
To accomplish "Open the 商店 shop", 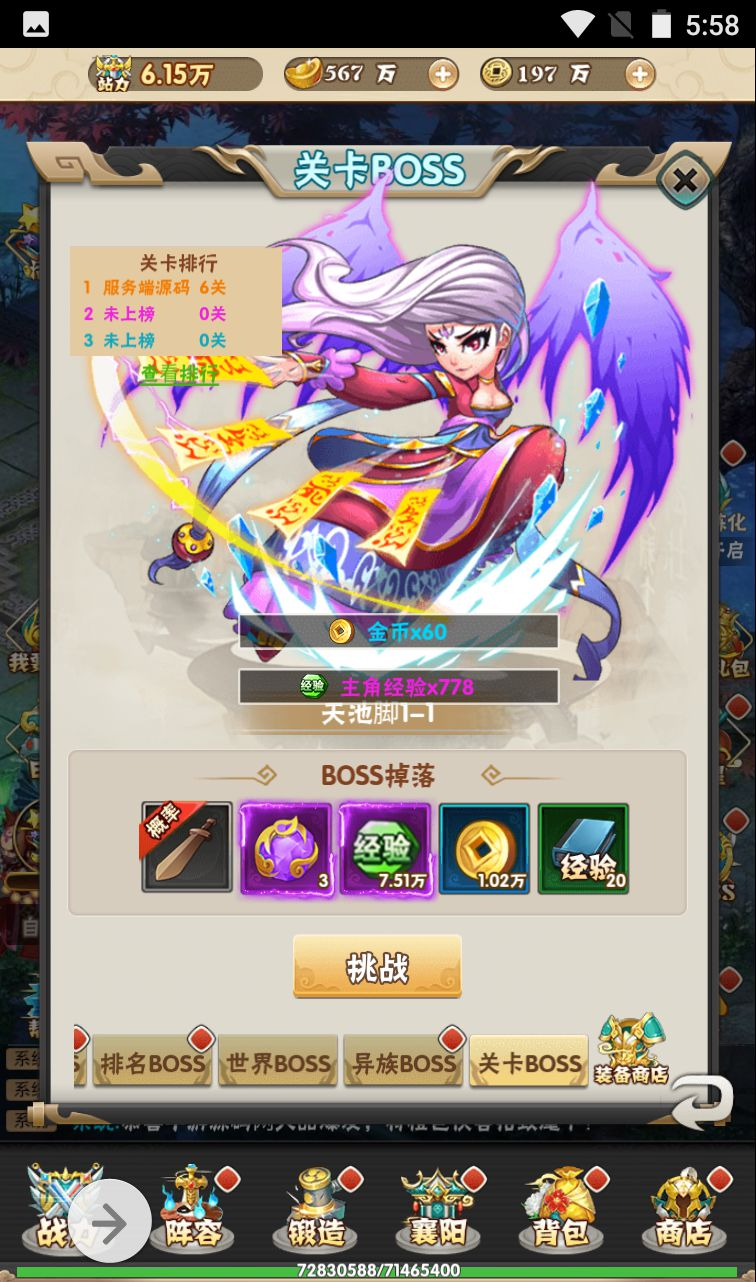I will click(x=686, y=1208).
